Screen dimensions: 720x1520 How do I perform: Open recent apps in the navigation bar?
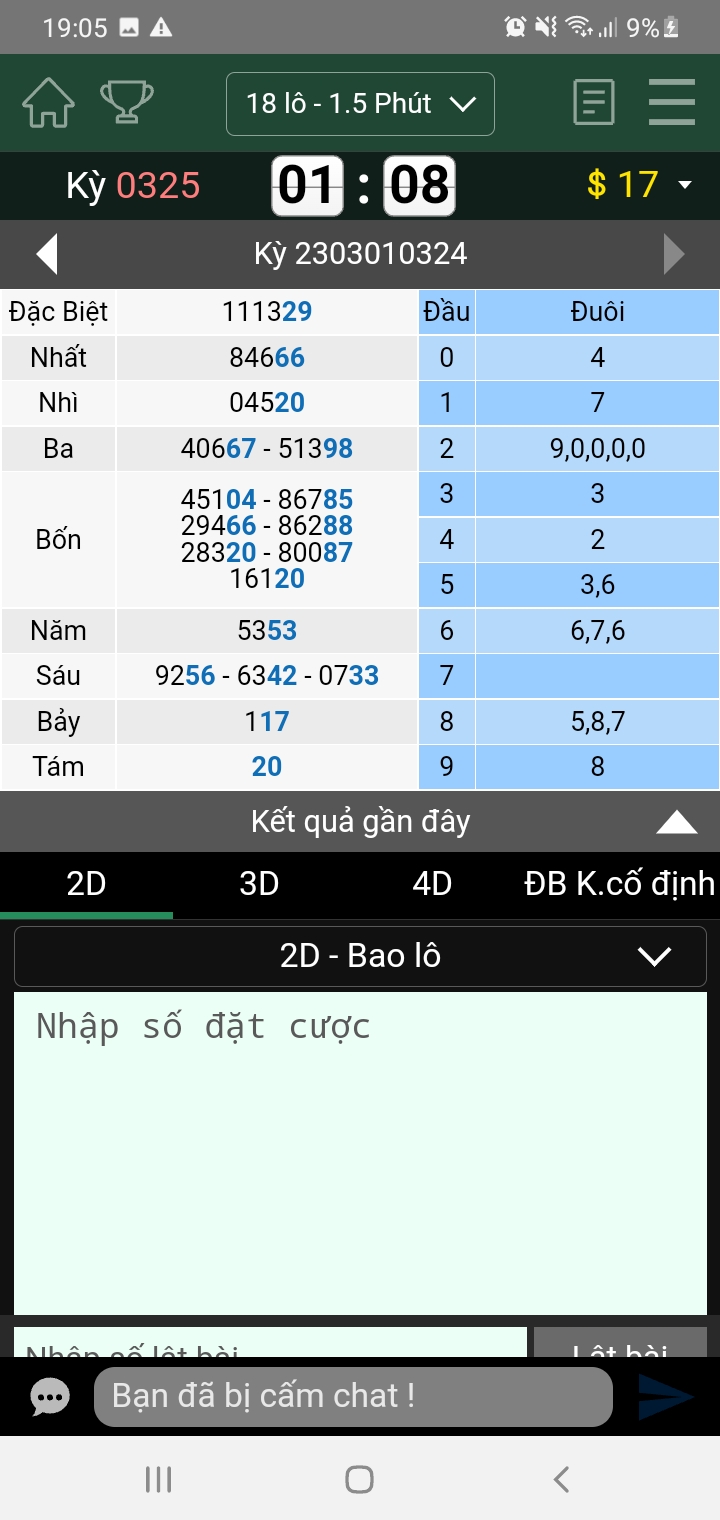pyautogui.click(x=158, y=1479)
